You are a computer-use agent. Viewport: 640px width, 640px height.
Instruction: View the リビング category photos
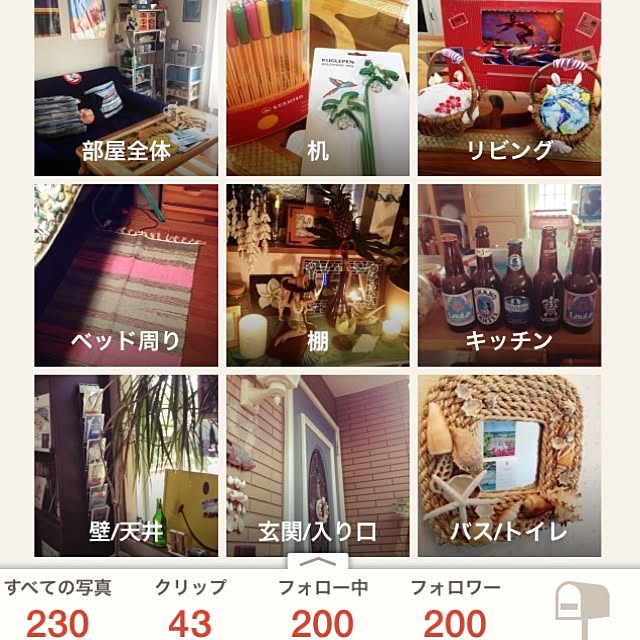[510, 88]
